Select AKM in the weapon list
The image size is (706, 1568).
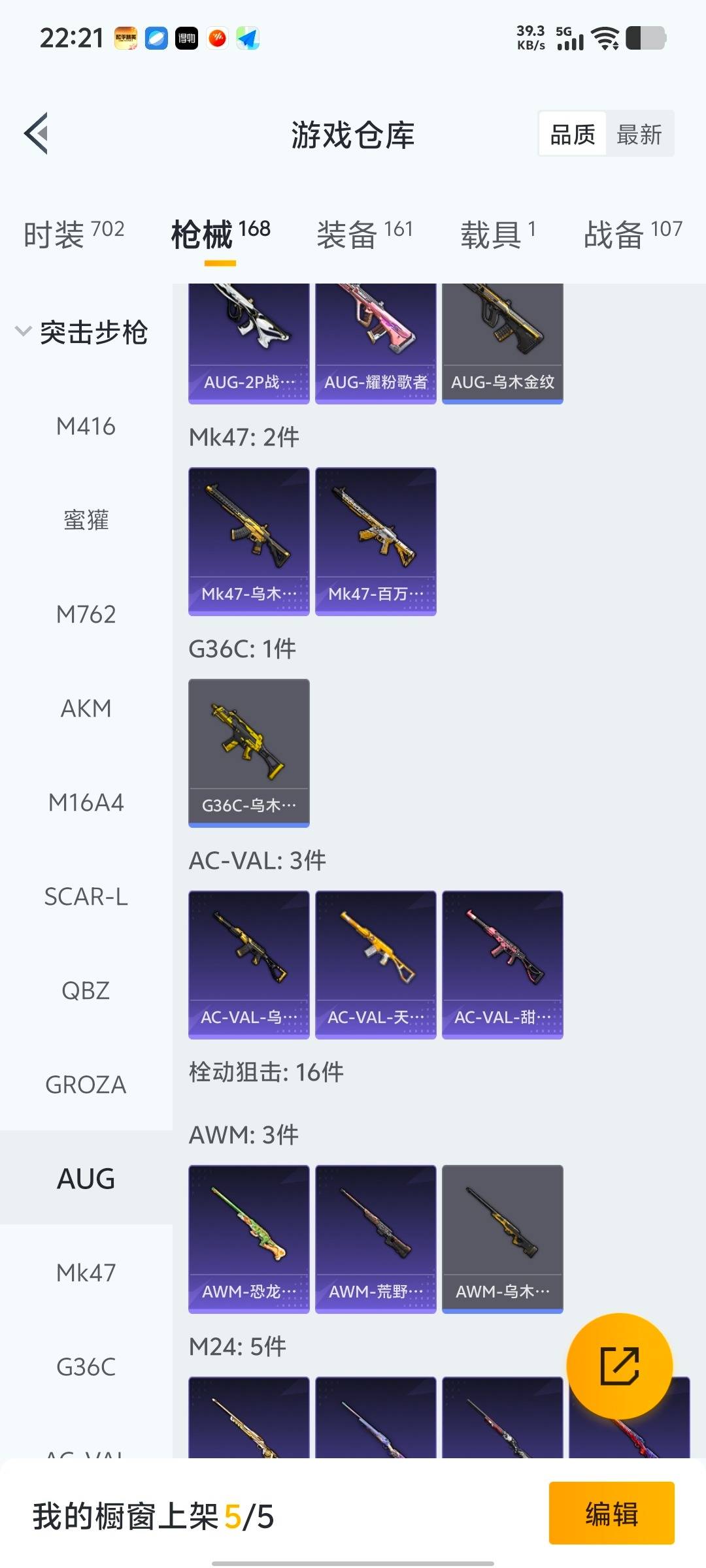pyautogui.click(x=86, y=709)
